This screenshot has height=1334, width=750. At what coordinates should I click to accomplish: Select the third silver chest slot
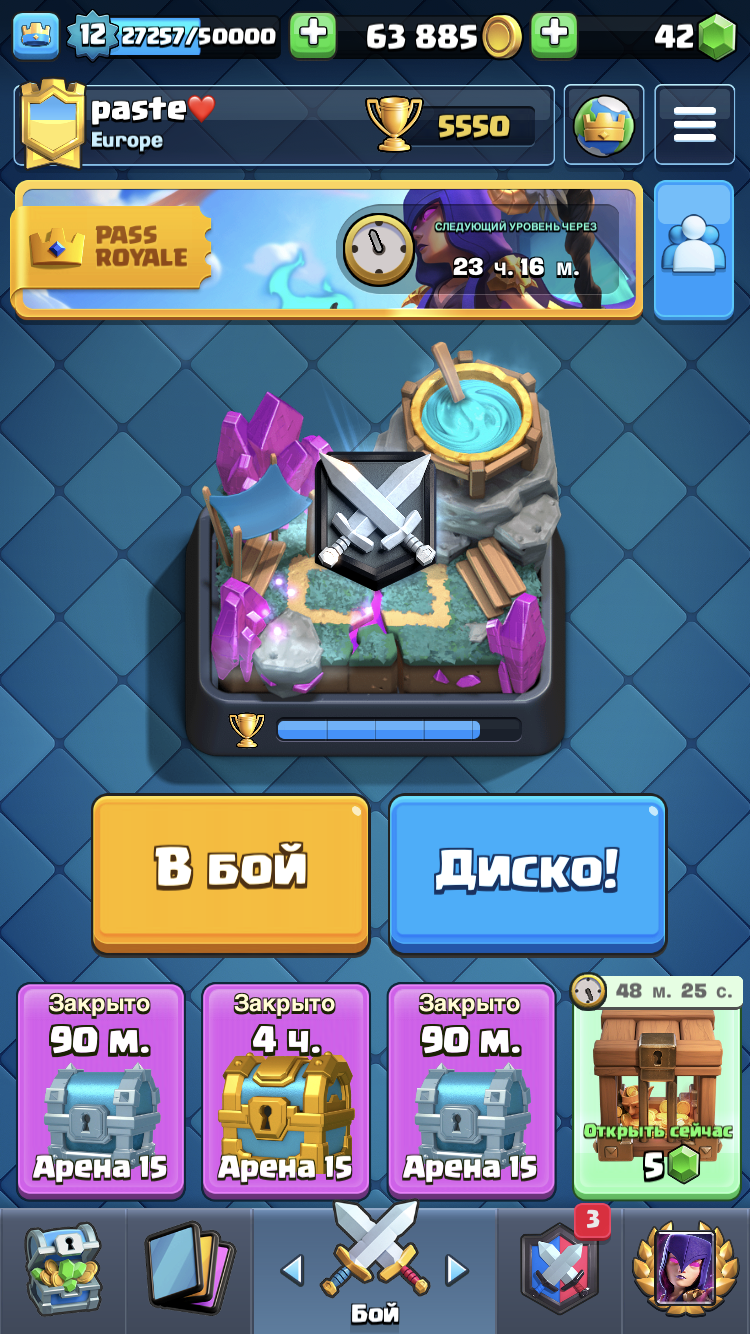(x=471, y=1090)
